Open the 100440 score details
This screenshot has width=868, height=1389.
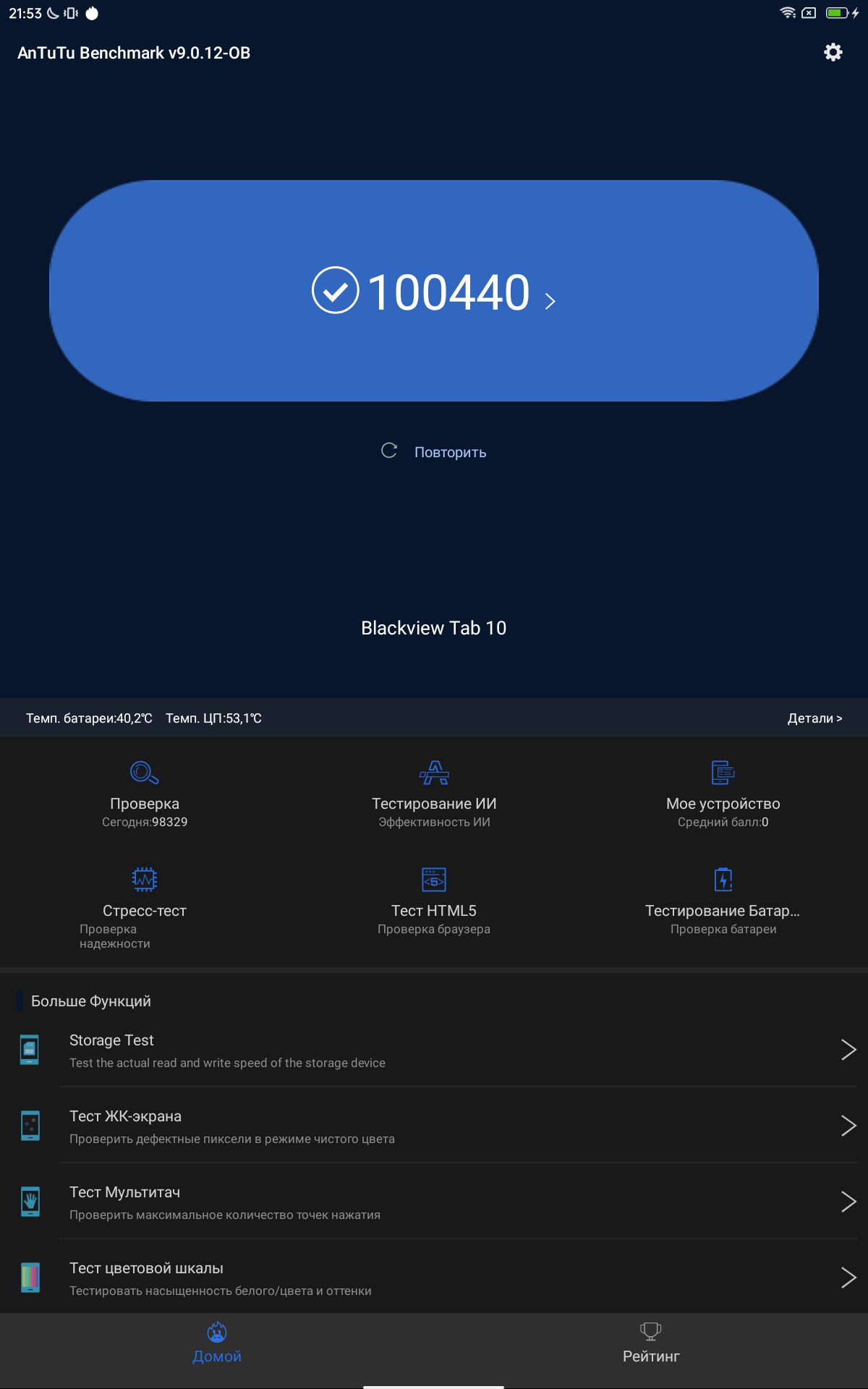[434, 291]
